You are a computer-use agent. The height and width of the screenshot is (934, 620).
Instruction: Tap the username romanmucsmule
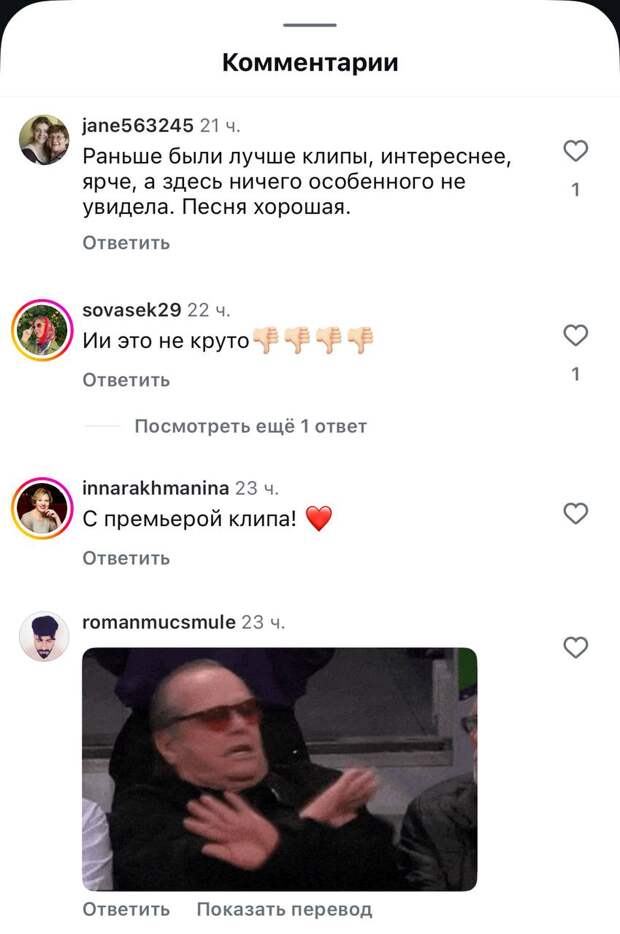point(159,622)
